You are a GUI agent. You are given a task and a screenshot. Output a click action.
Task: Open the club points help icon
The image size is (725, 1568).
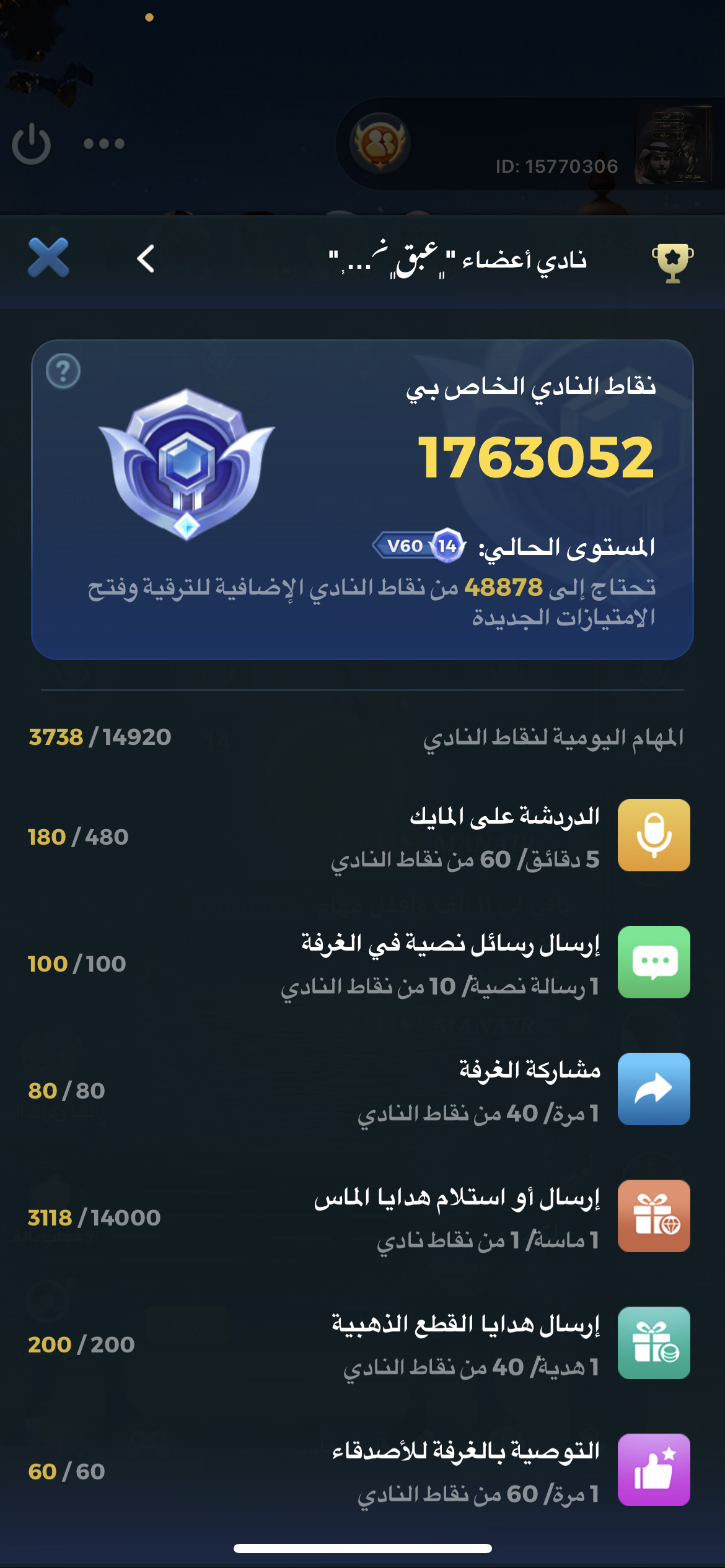click(63, 372)
